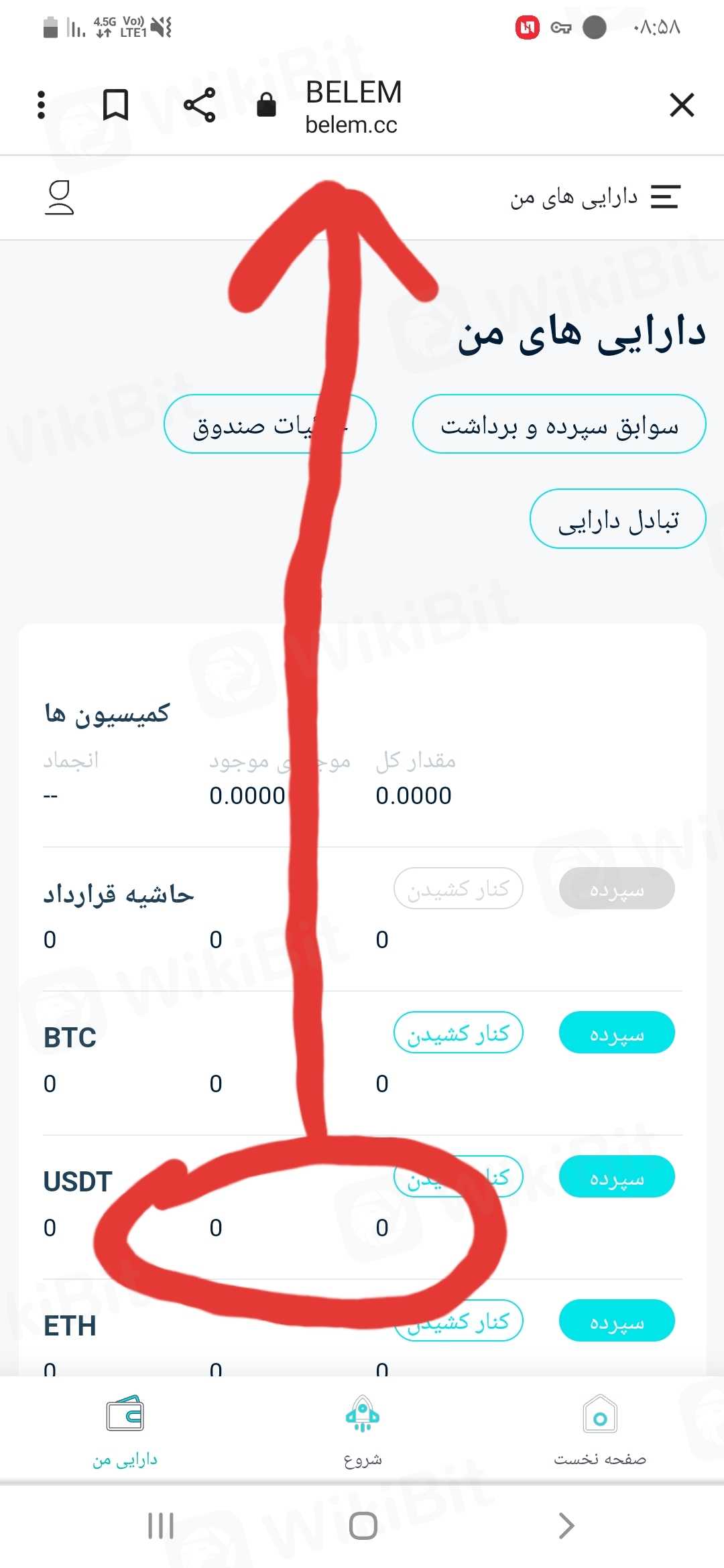Tap سپرده deposit for BTC
The width and height of the screenshot is (724, 1568).
click(x=617, y=1033)
